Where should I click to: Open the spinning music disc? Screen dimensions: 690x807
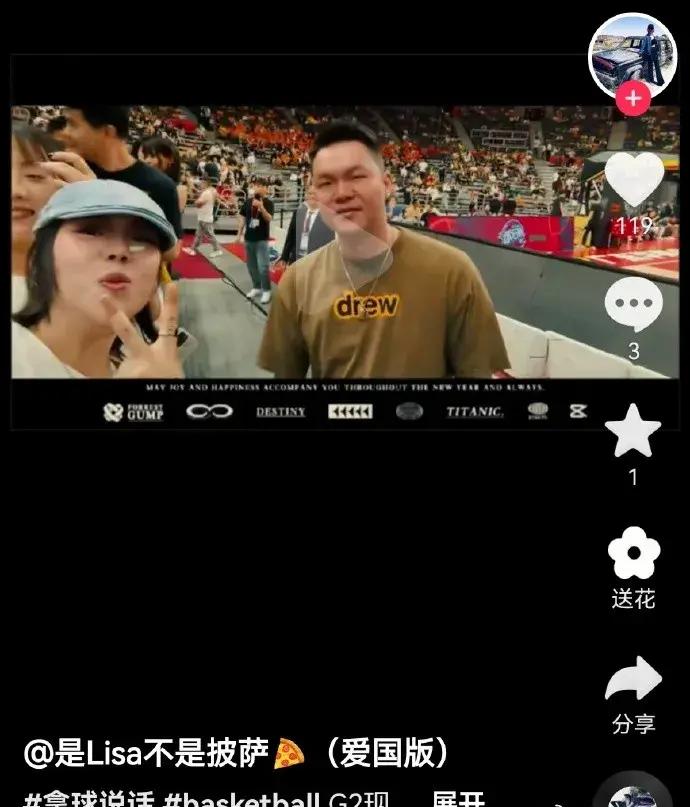click(x=633, y=795)
